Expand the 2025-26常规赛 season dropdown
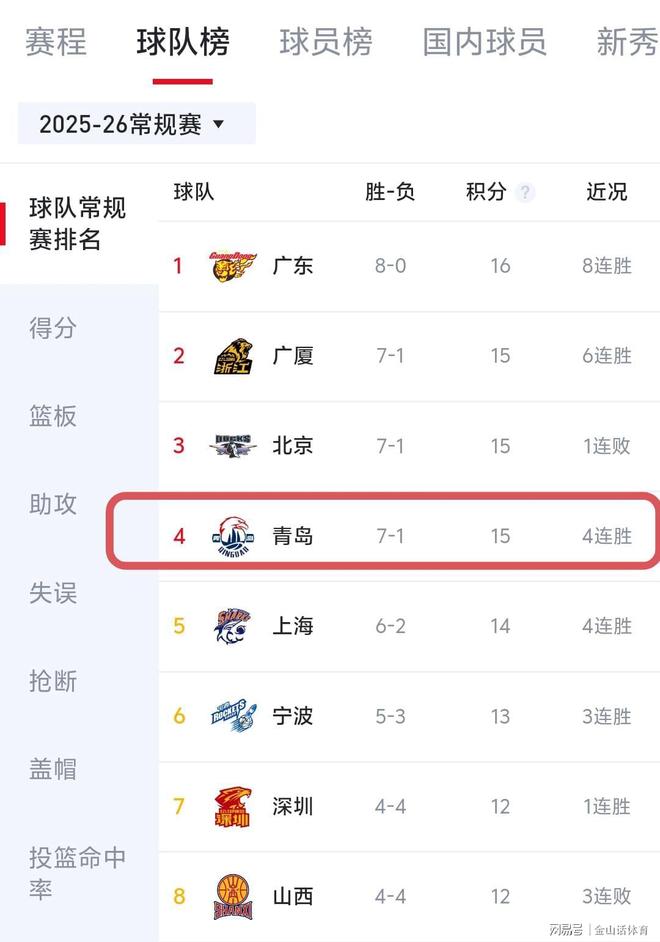The height and width of the screenshot is (942, 660). pos(136,124)
